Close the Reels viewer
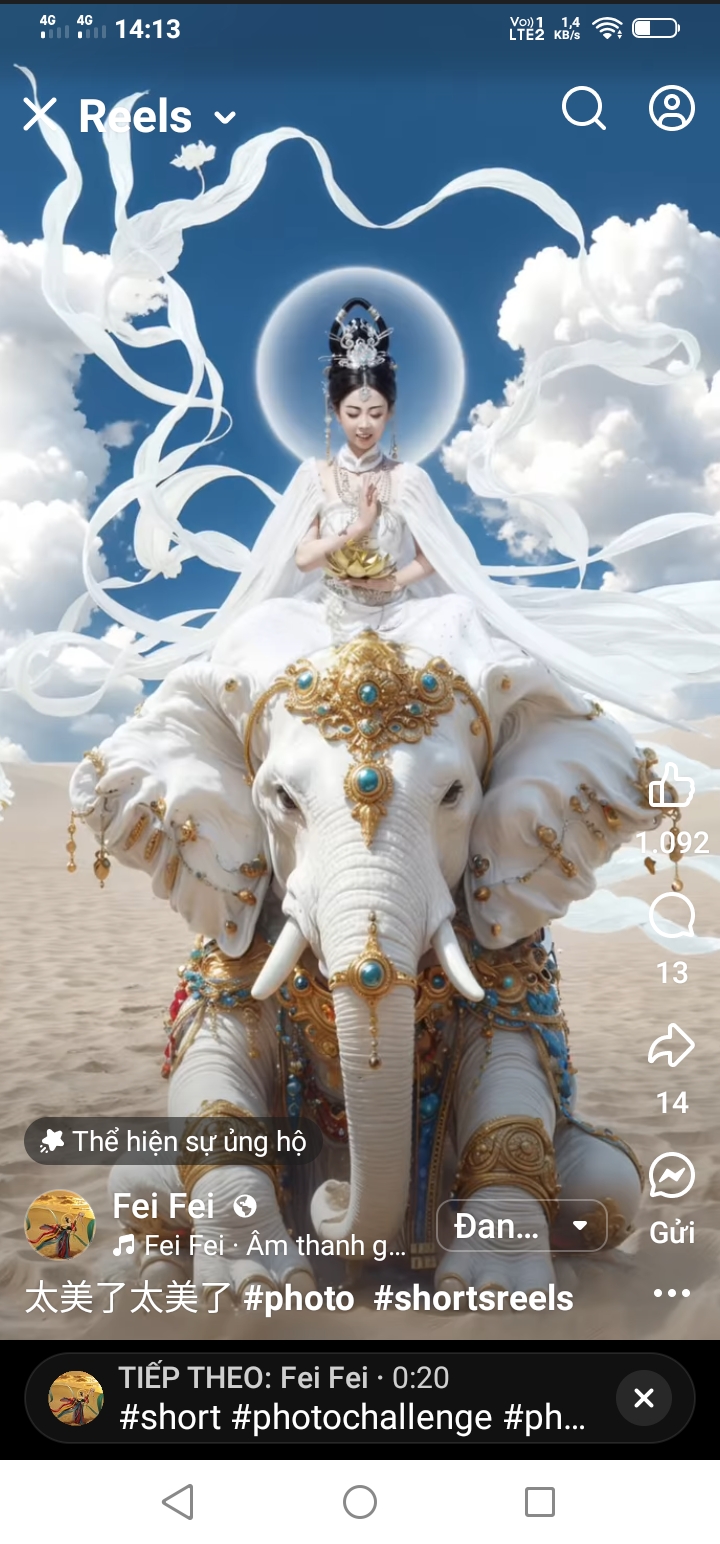Viewport: 720px width, 1544px height. [40, 115]
